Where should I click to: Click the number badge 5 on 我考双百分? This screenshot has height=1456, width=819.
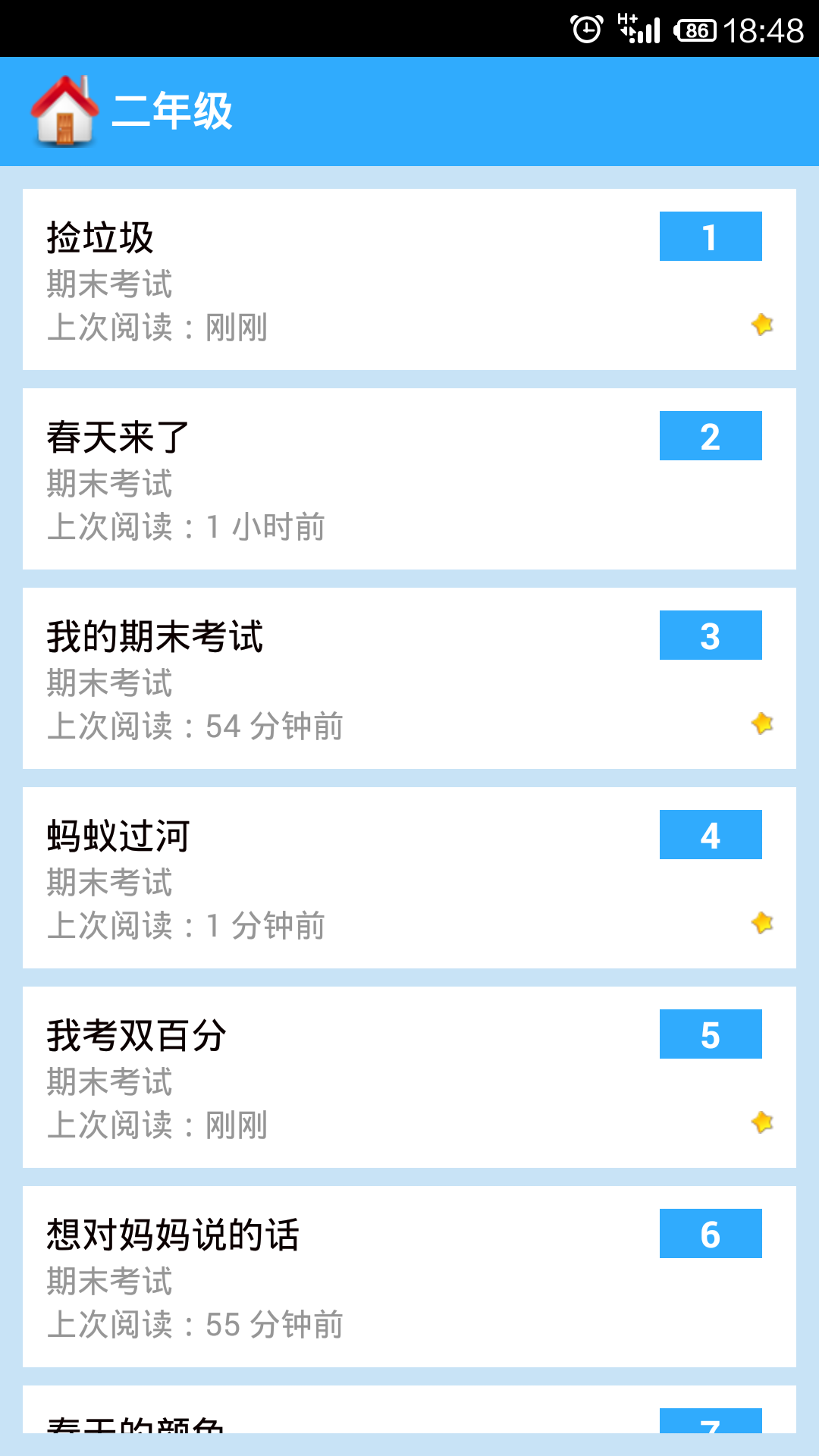pos(710,1034)
